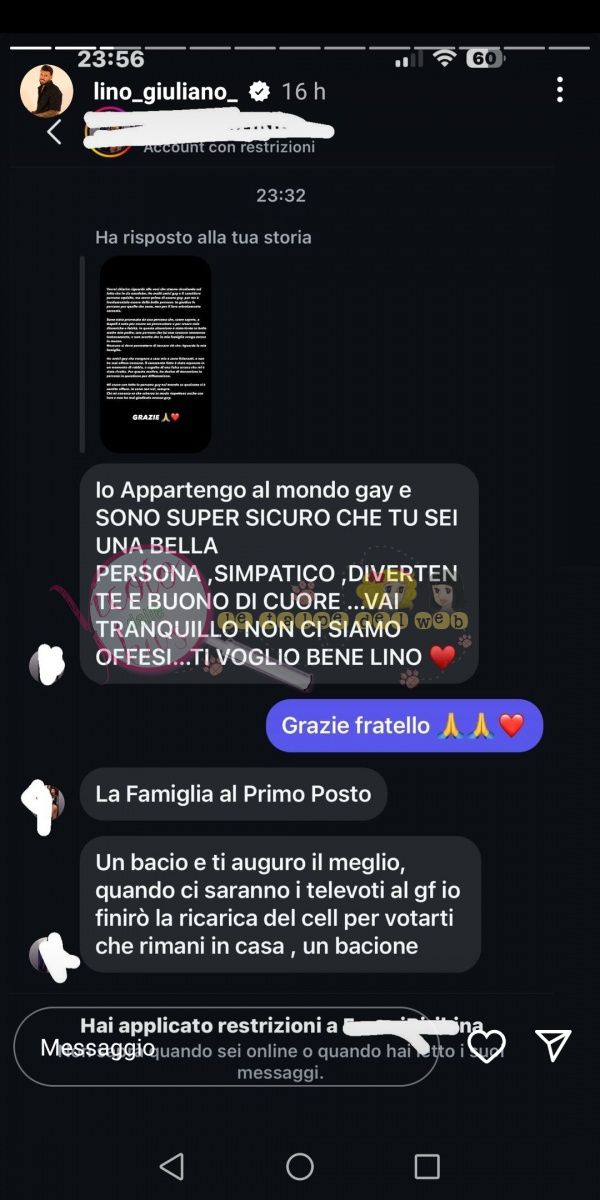
Task: Like this story with the heart
Action: pos(486,1046)
